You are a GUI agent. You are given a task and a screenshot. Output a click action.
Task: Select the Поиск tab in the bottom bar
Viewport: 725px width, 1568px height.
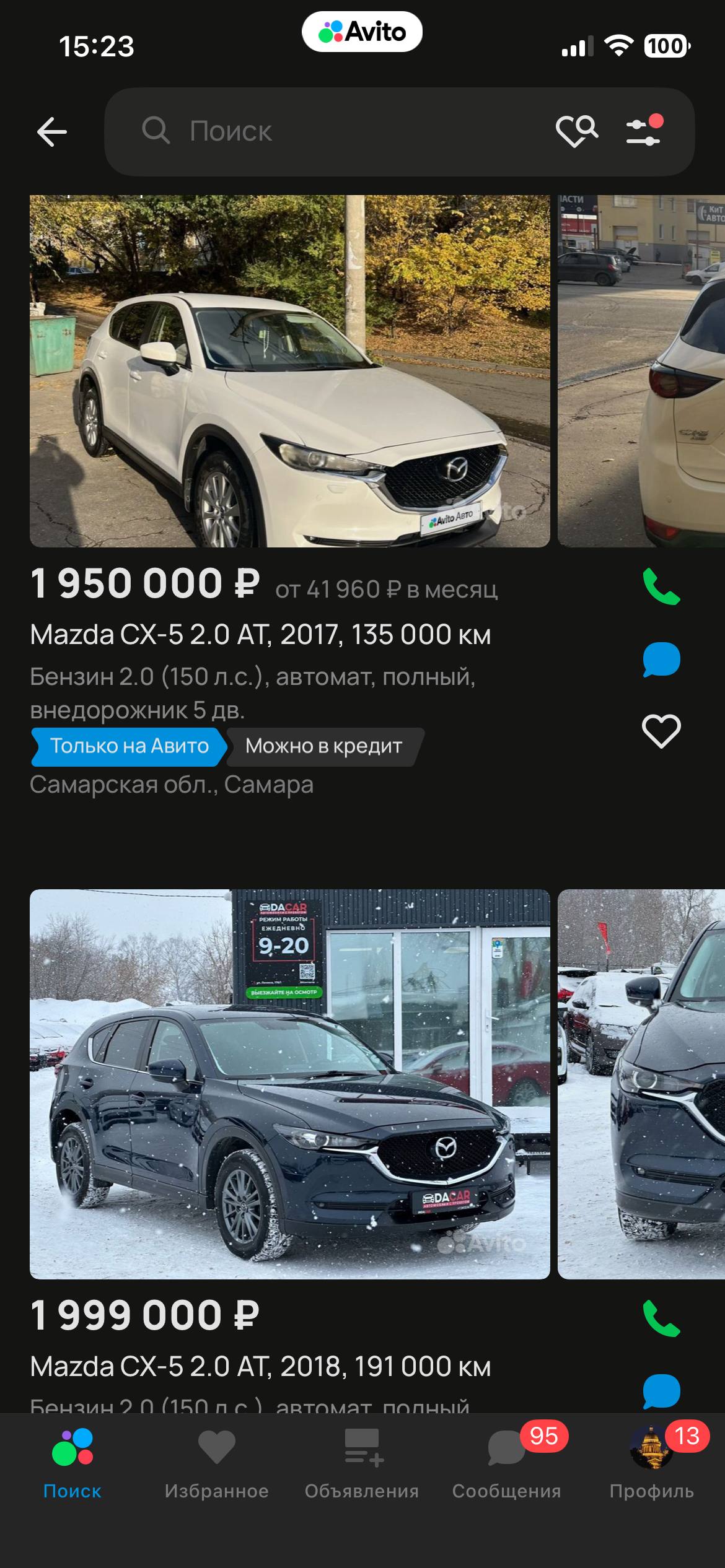click(72, 1465)
